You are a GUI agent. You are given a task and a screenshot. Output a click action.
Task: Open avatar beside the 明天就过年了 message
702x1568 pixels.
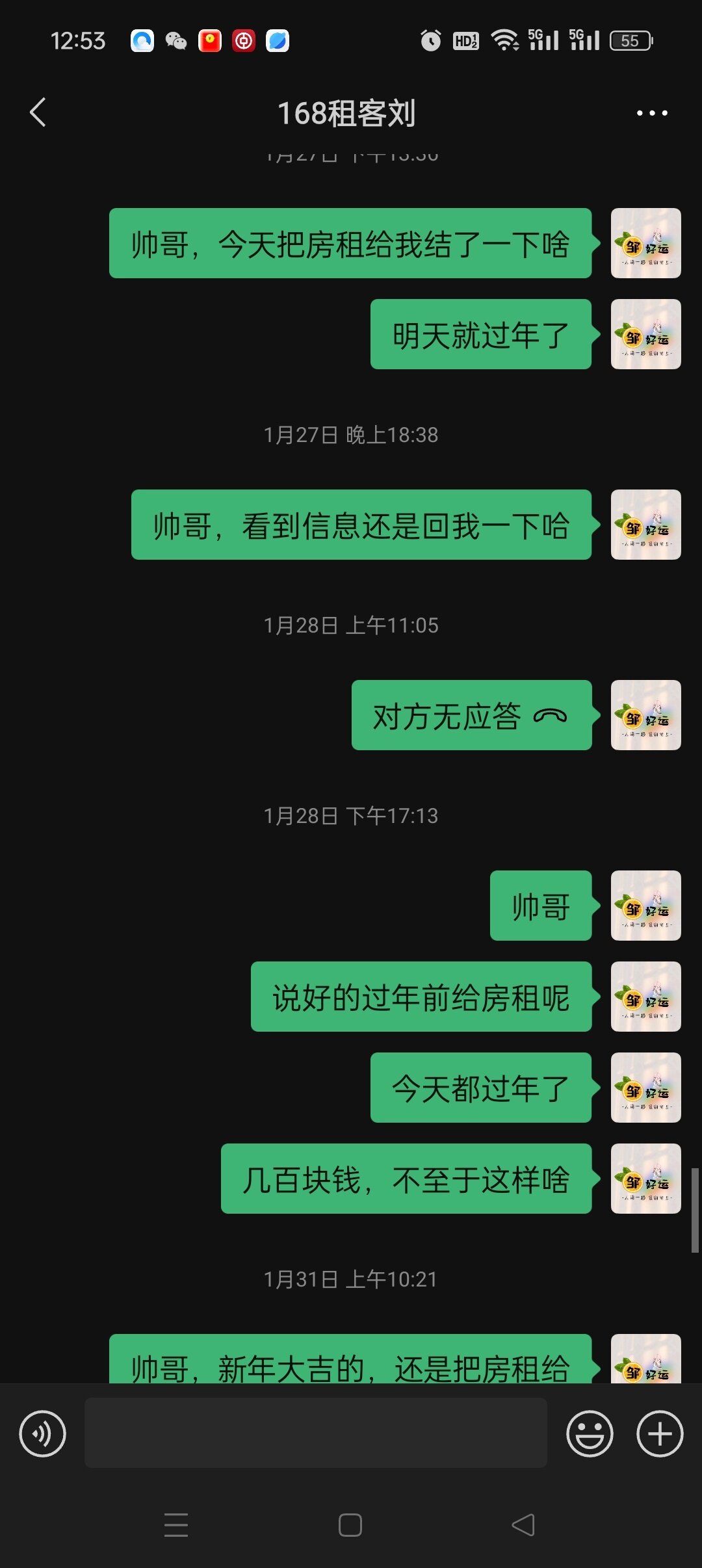pos(645,334)
